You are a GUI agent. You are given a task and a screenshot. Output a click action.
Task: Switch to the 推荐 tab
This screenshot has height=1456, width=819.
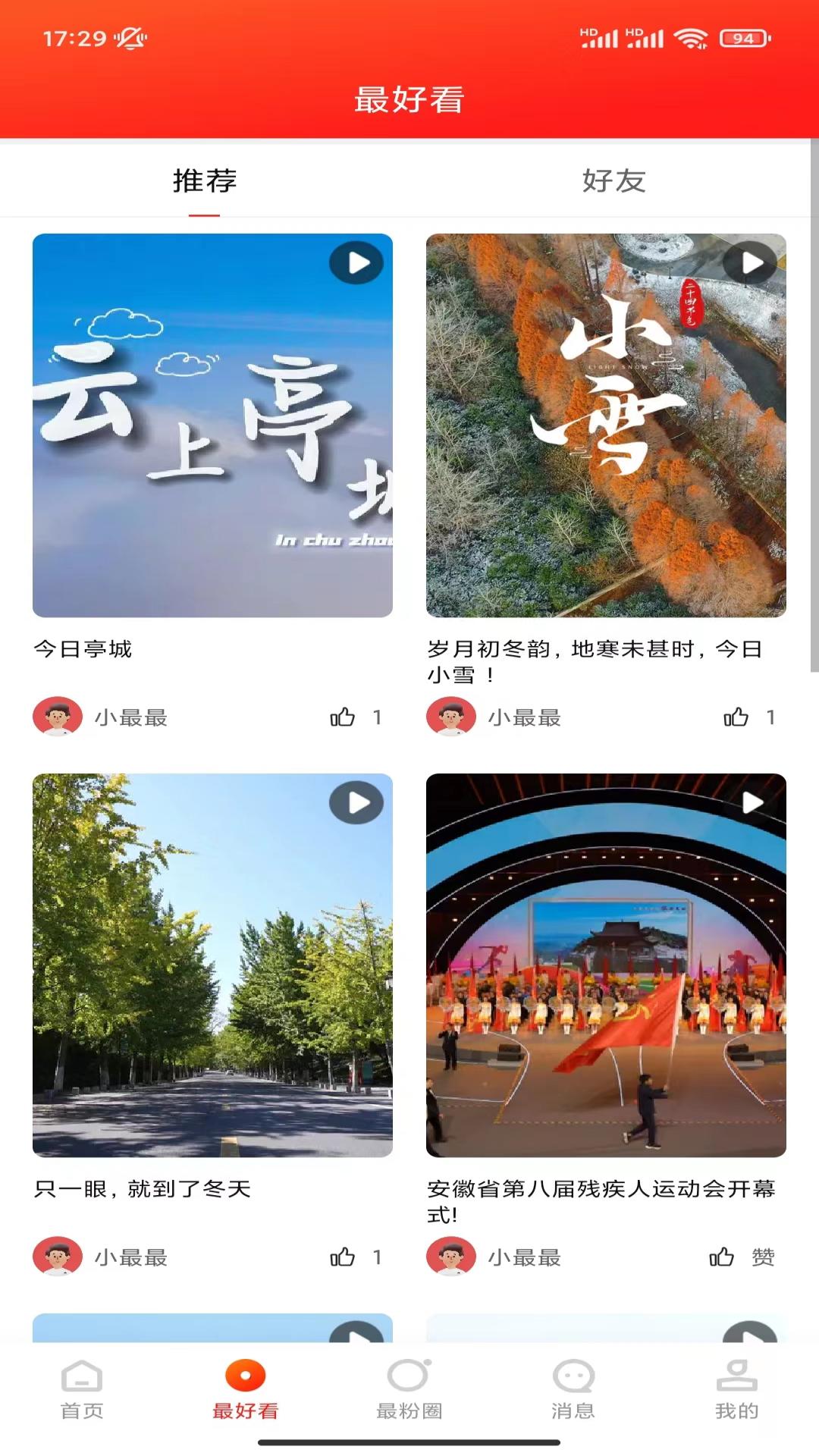point(205,179)
